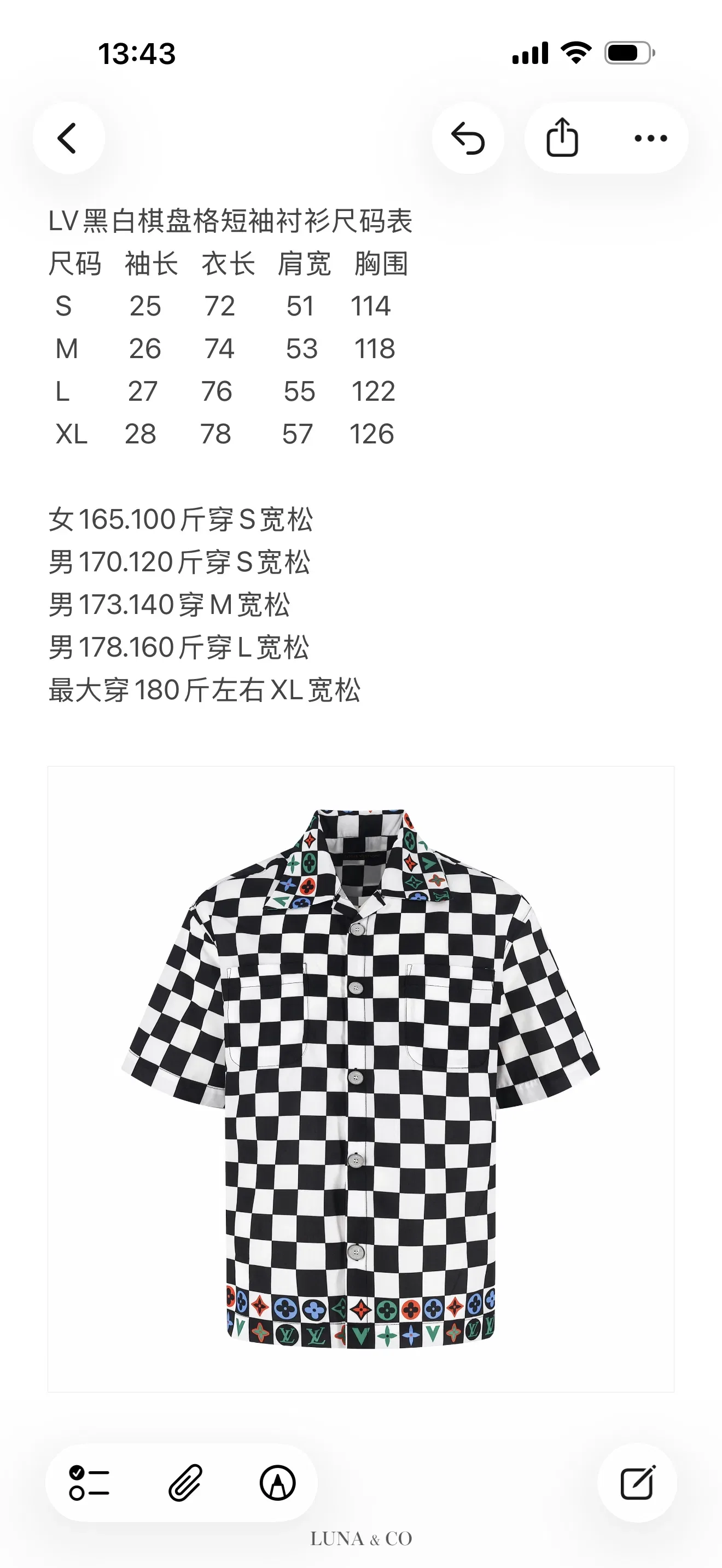This screenshot has width=722, height=1568.
Task: Open the checkered shirt image attachment
Action: click(361, 1079)
